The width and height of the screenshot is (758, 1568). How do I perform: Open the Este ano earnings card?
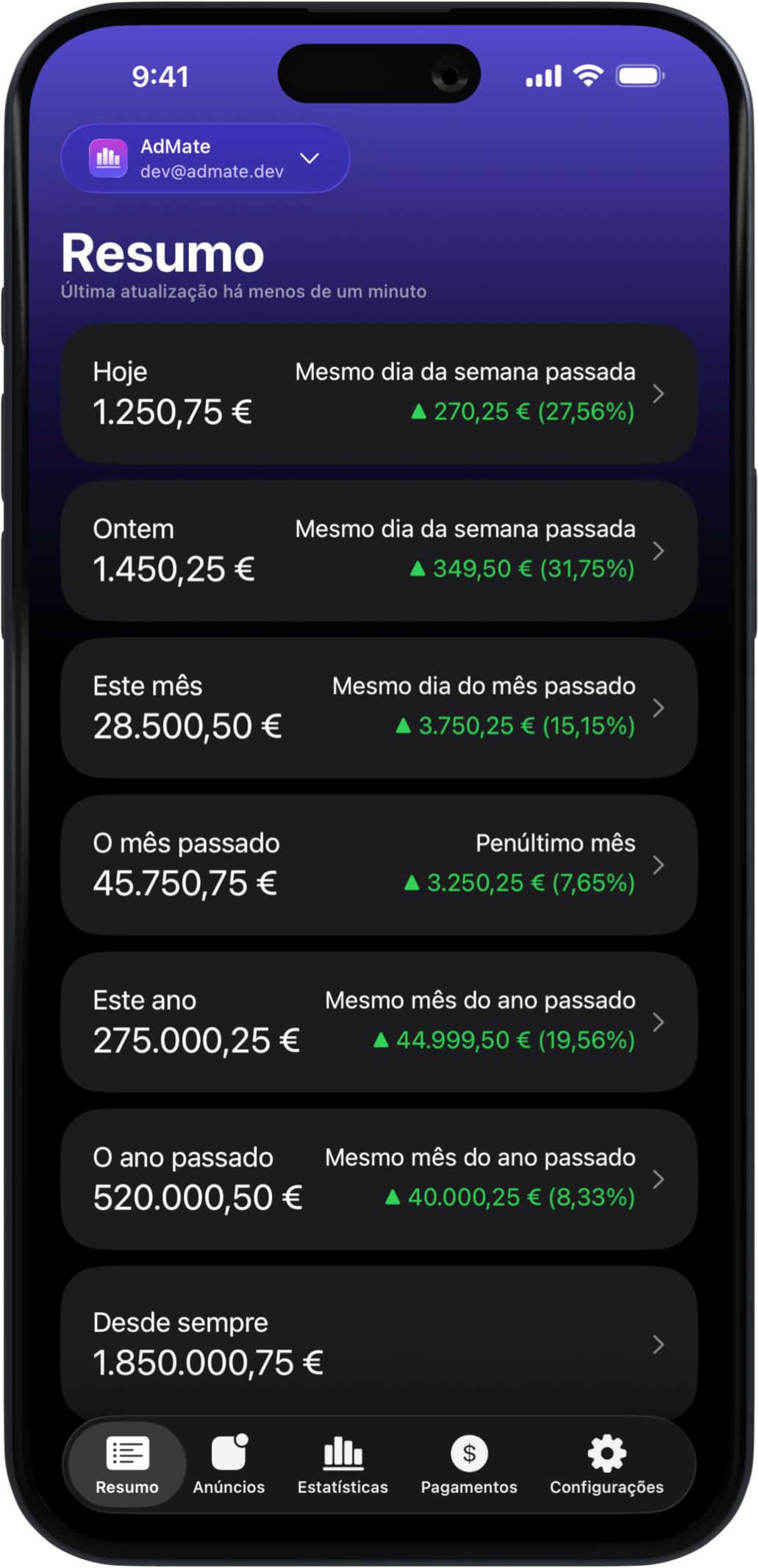click(379, 1022)
